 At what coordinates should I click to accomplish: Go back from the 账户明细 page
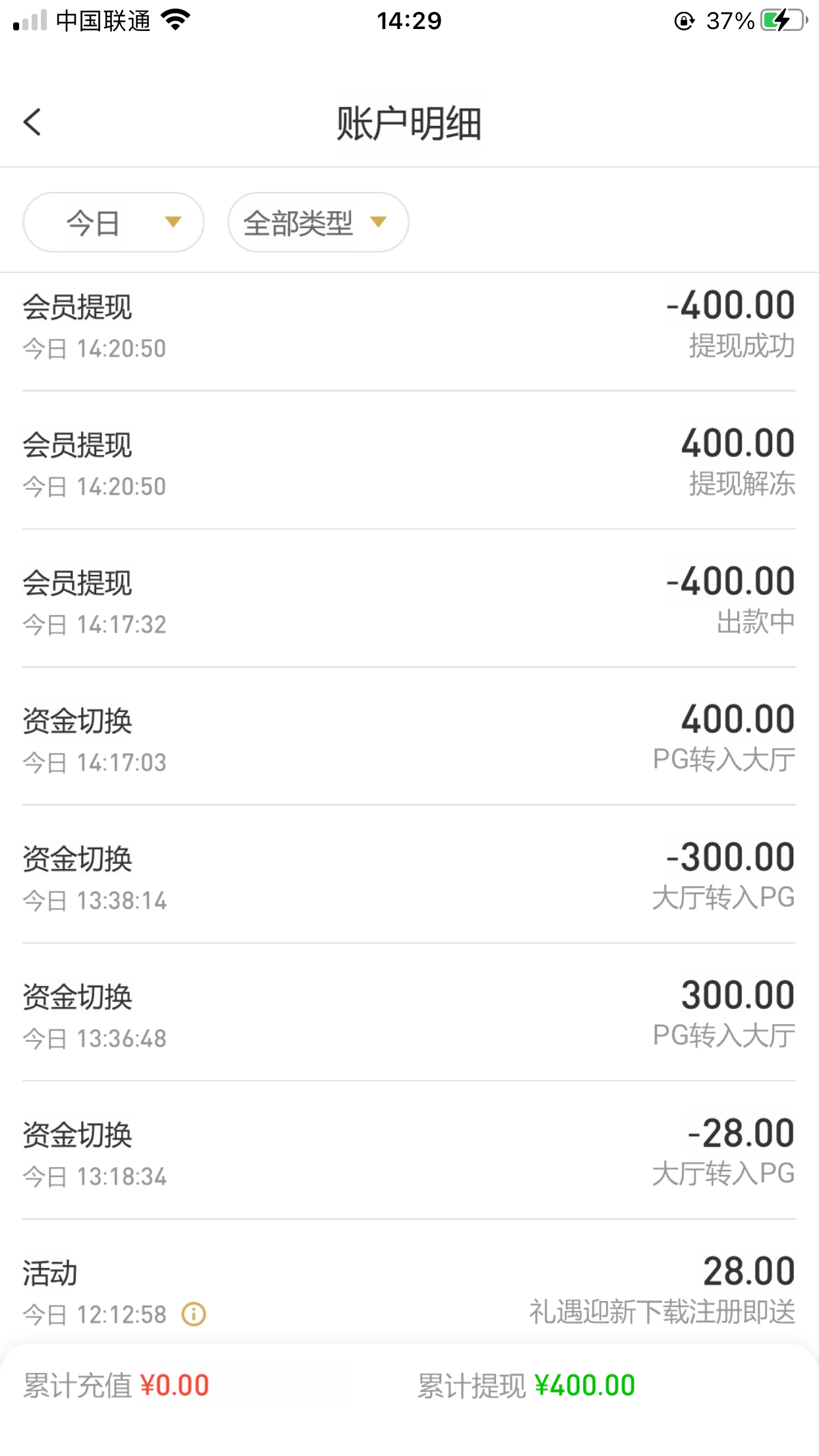32,122
